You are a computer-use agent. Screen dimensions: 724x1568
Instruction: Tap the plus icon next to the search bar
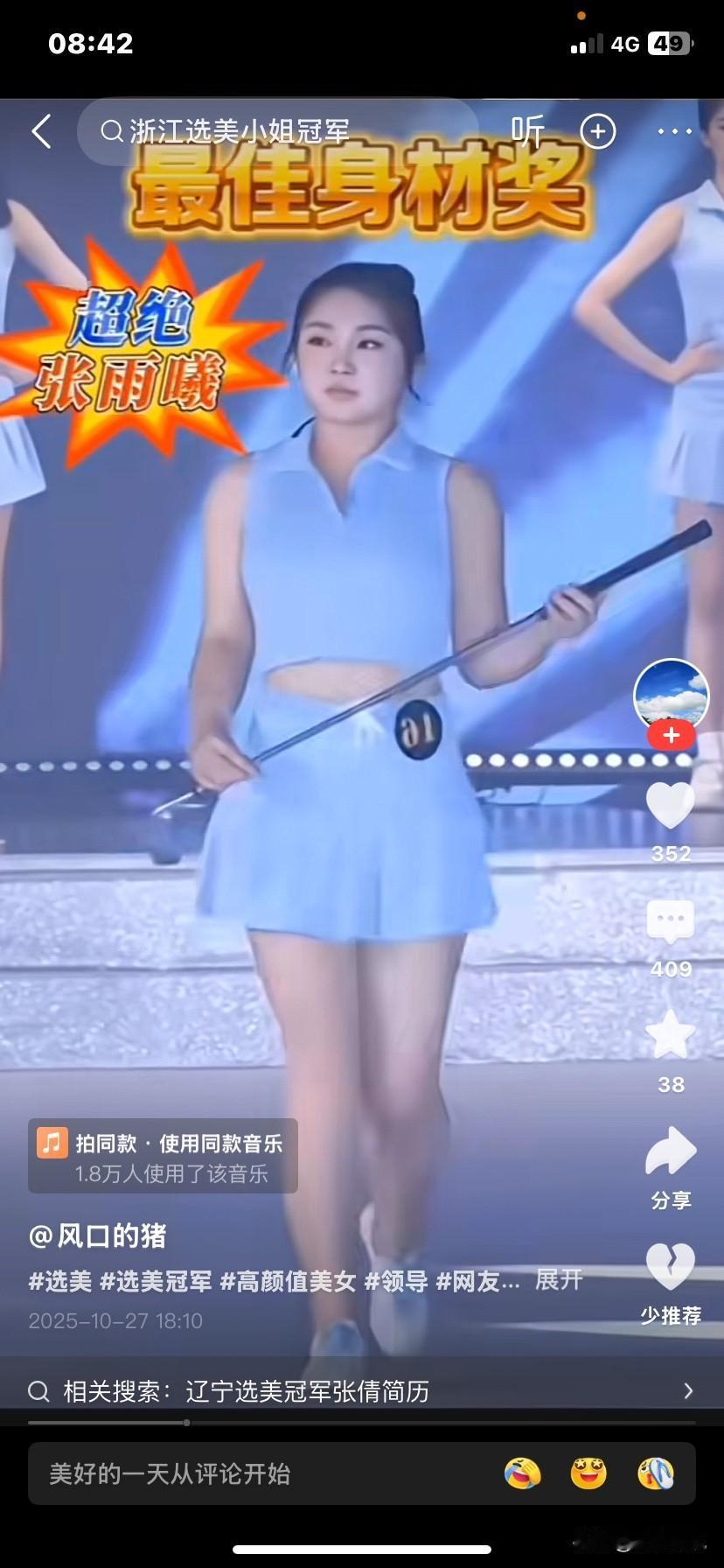[597, 129]
